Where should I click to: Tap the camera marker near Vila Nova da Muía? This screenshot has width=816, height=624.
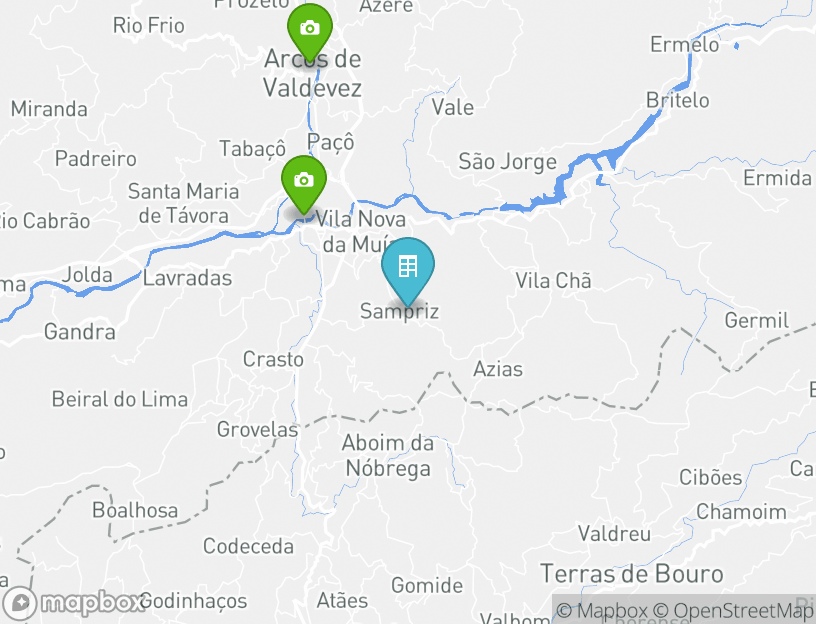[304, 181]
